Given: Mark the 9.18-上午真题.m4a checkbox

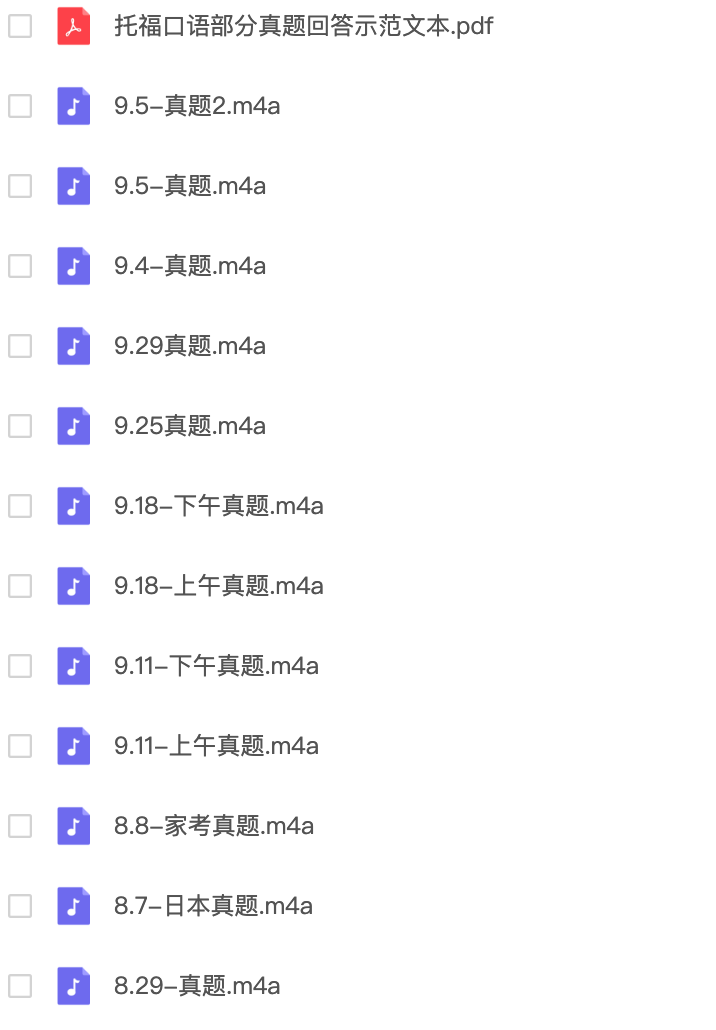Looking at the screenshot, I should [20, 586].
